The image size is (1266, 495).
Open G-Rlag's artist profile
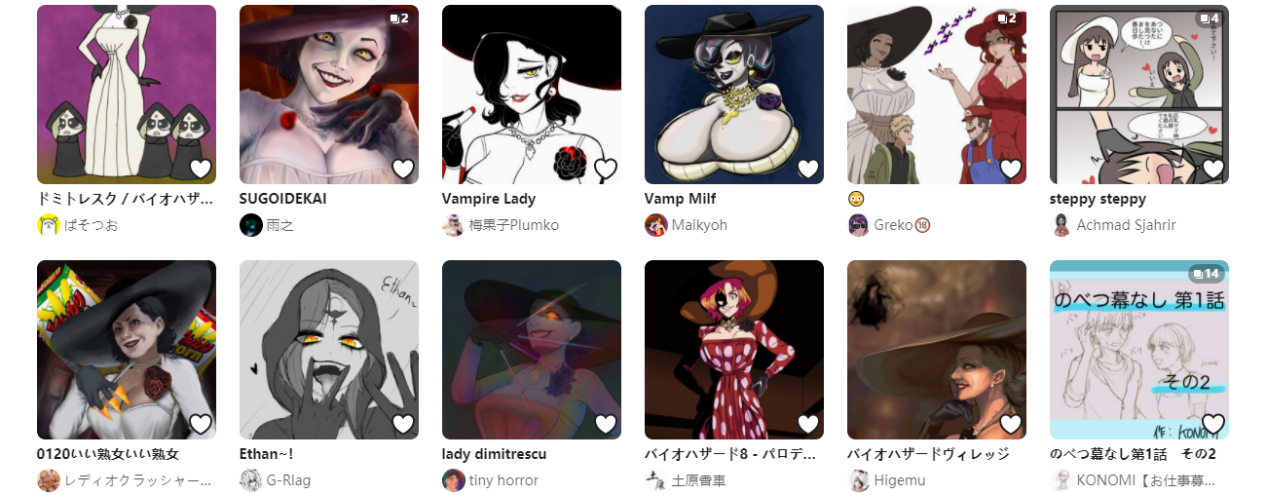pos(288,480)
